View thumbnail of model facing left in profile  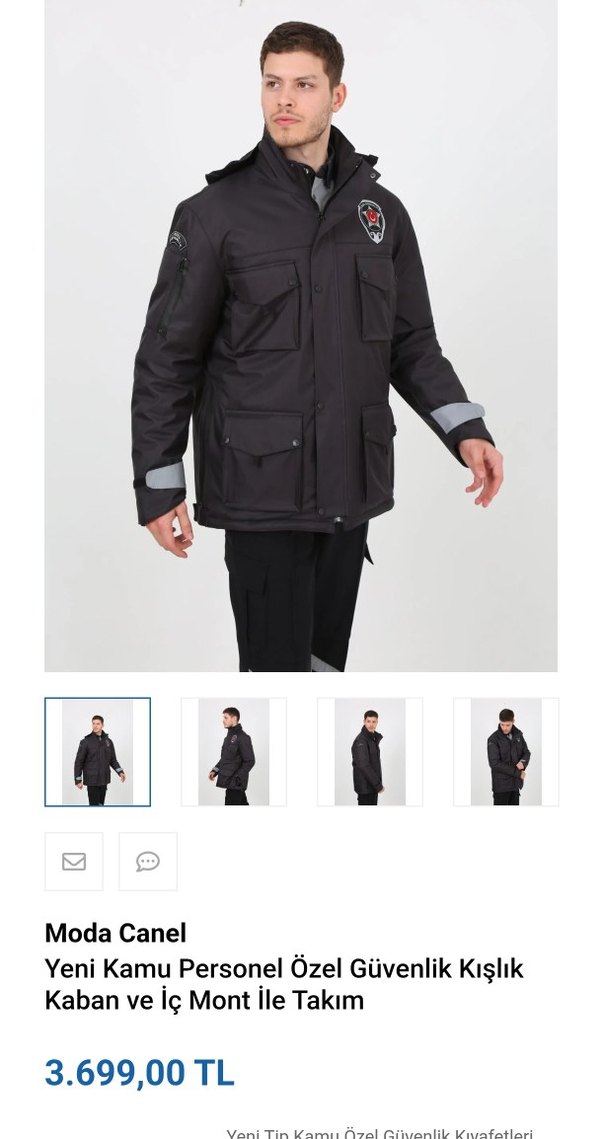click(234, 752)
